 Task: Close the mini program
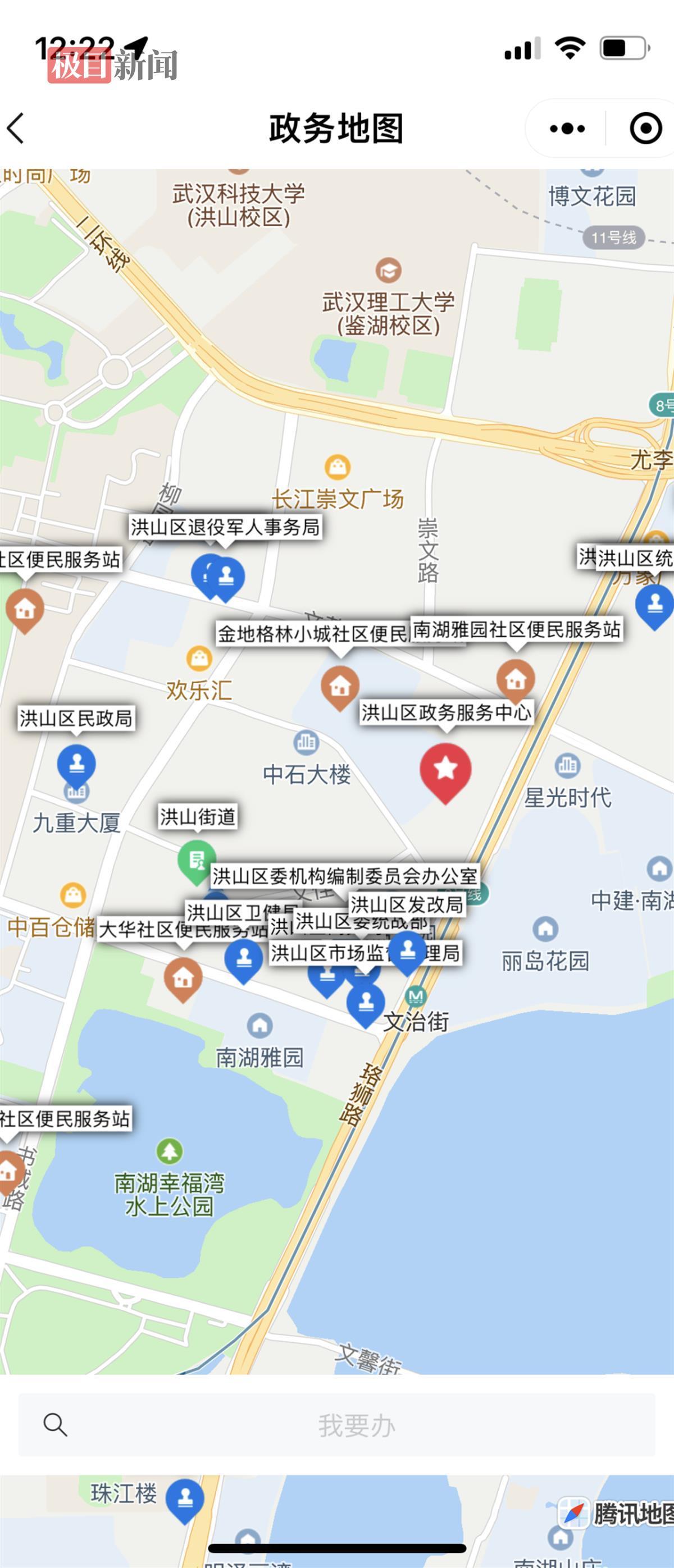pyautogui.click(x=645, y=129)
